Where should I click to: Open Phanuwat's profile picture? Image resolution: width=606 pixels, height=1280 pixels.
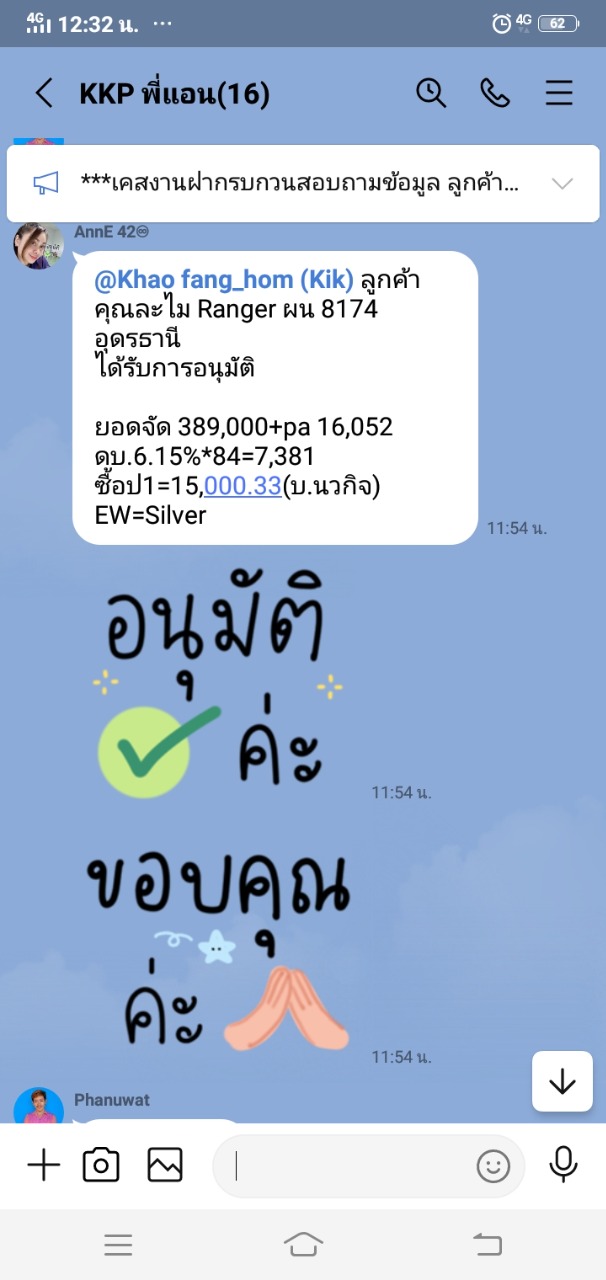39,1107
